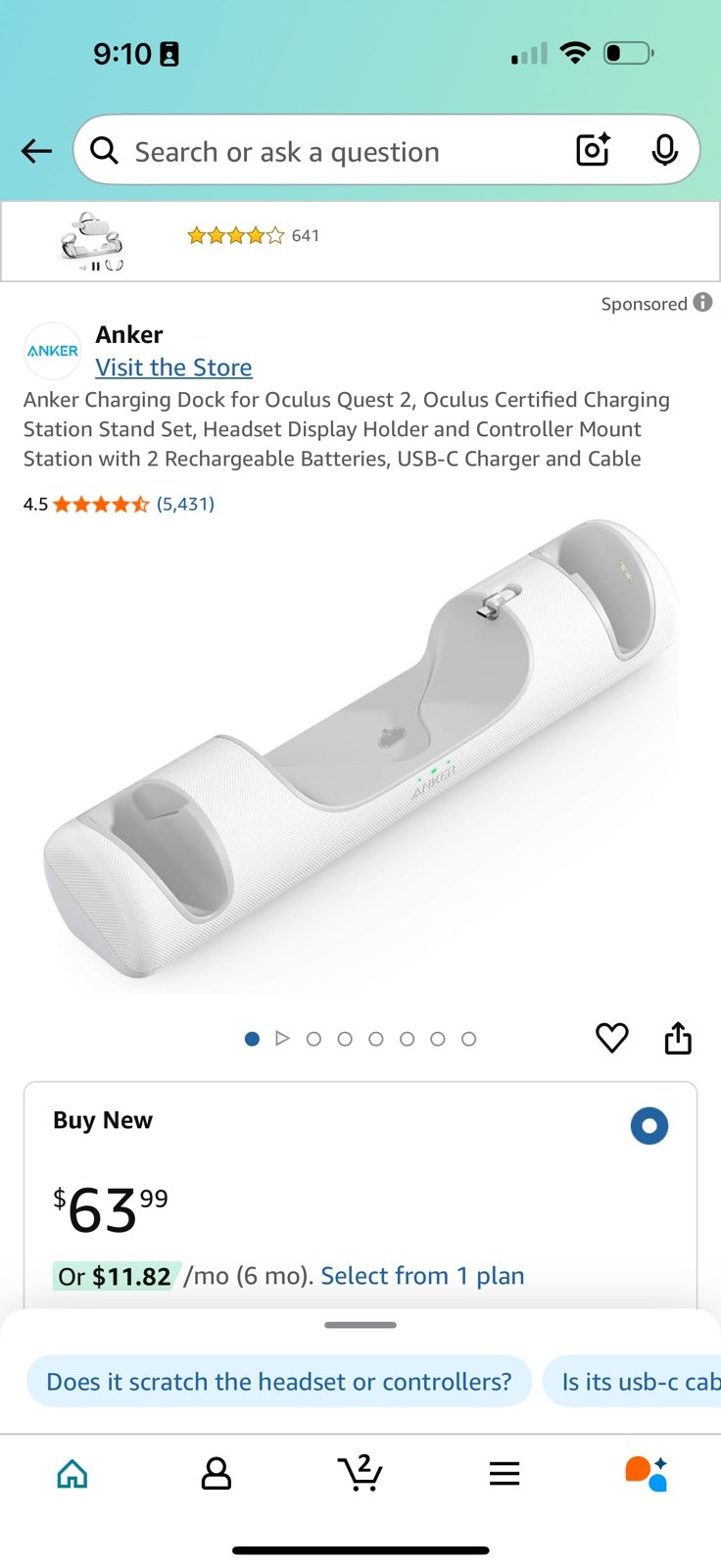
Task: Open the account profile tab
Action: point(216,1473)
